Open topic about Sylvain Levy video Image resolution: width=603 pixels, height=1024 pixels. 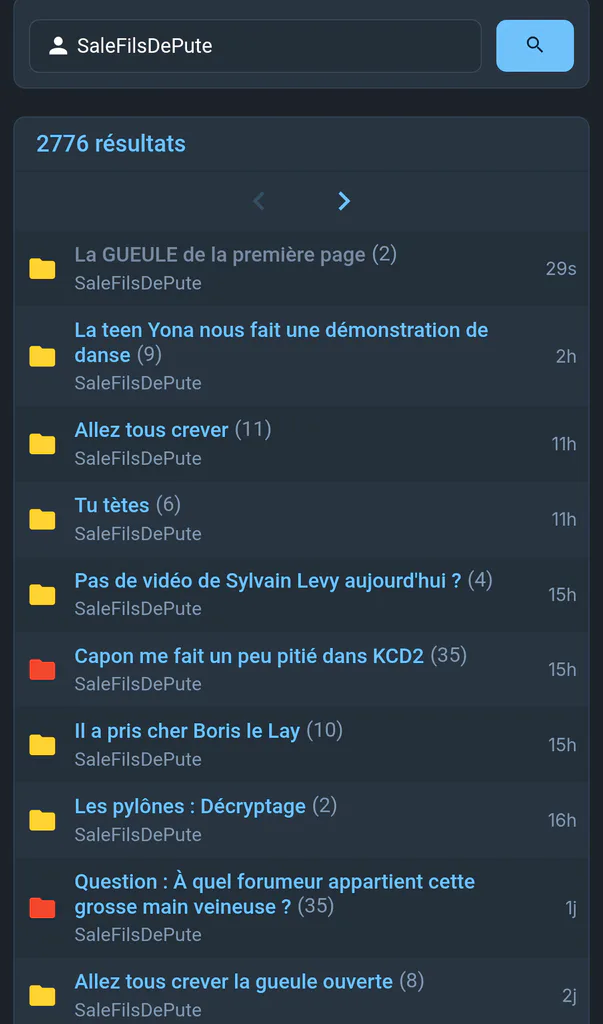268,580
